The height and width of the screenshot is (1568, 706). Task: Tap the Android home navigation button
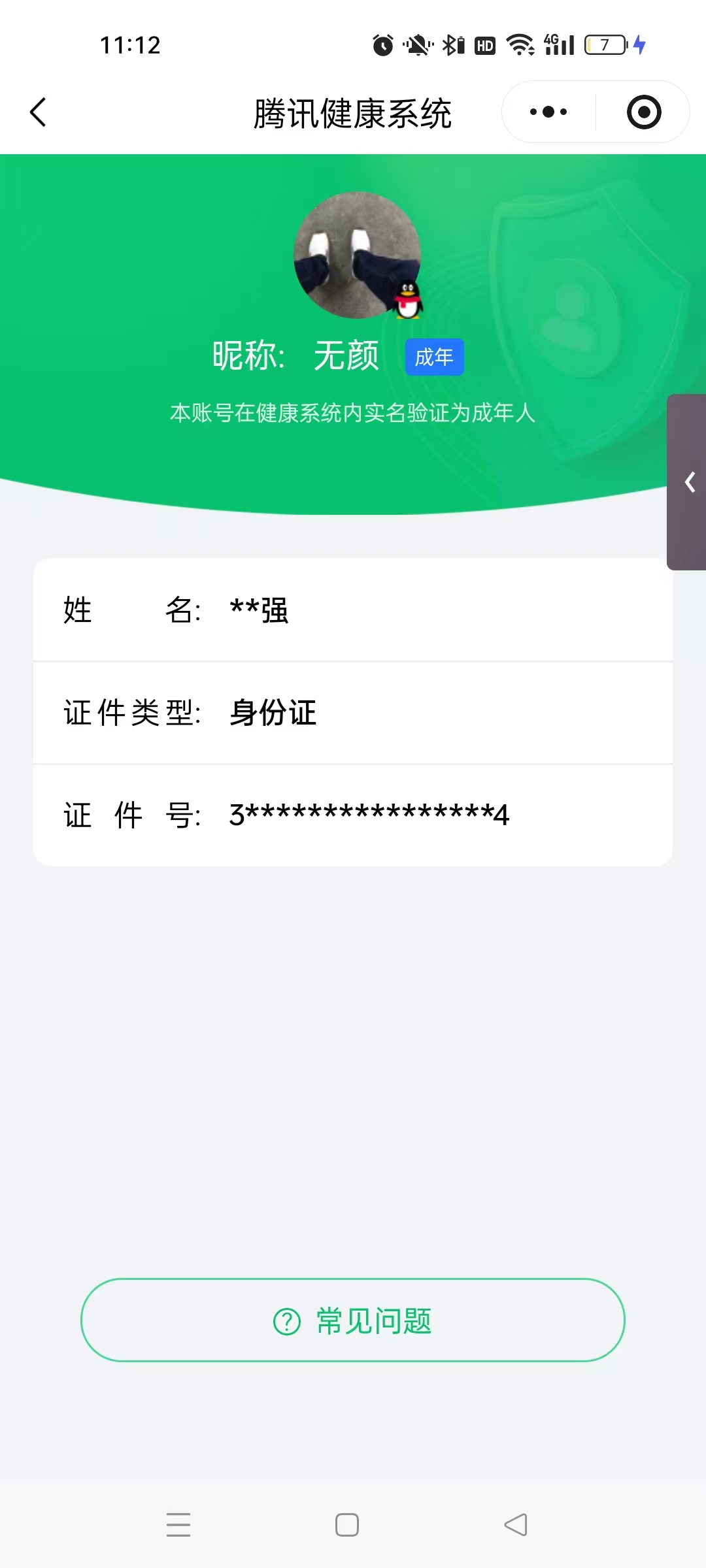pos(347,1525)
